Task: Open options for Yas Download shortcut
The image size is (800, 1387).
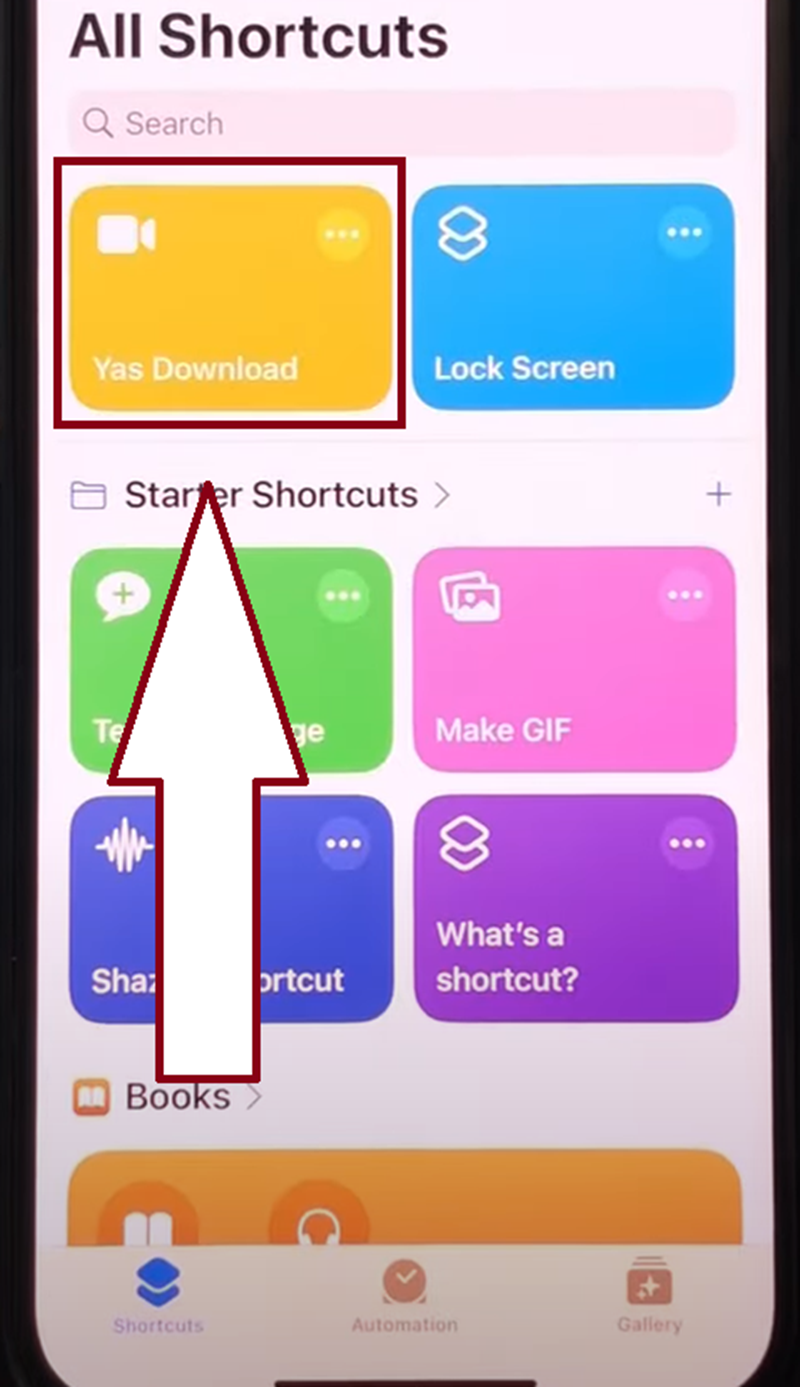Action: tap(342, 233)
